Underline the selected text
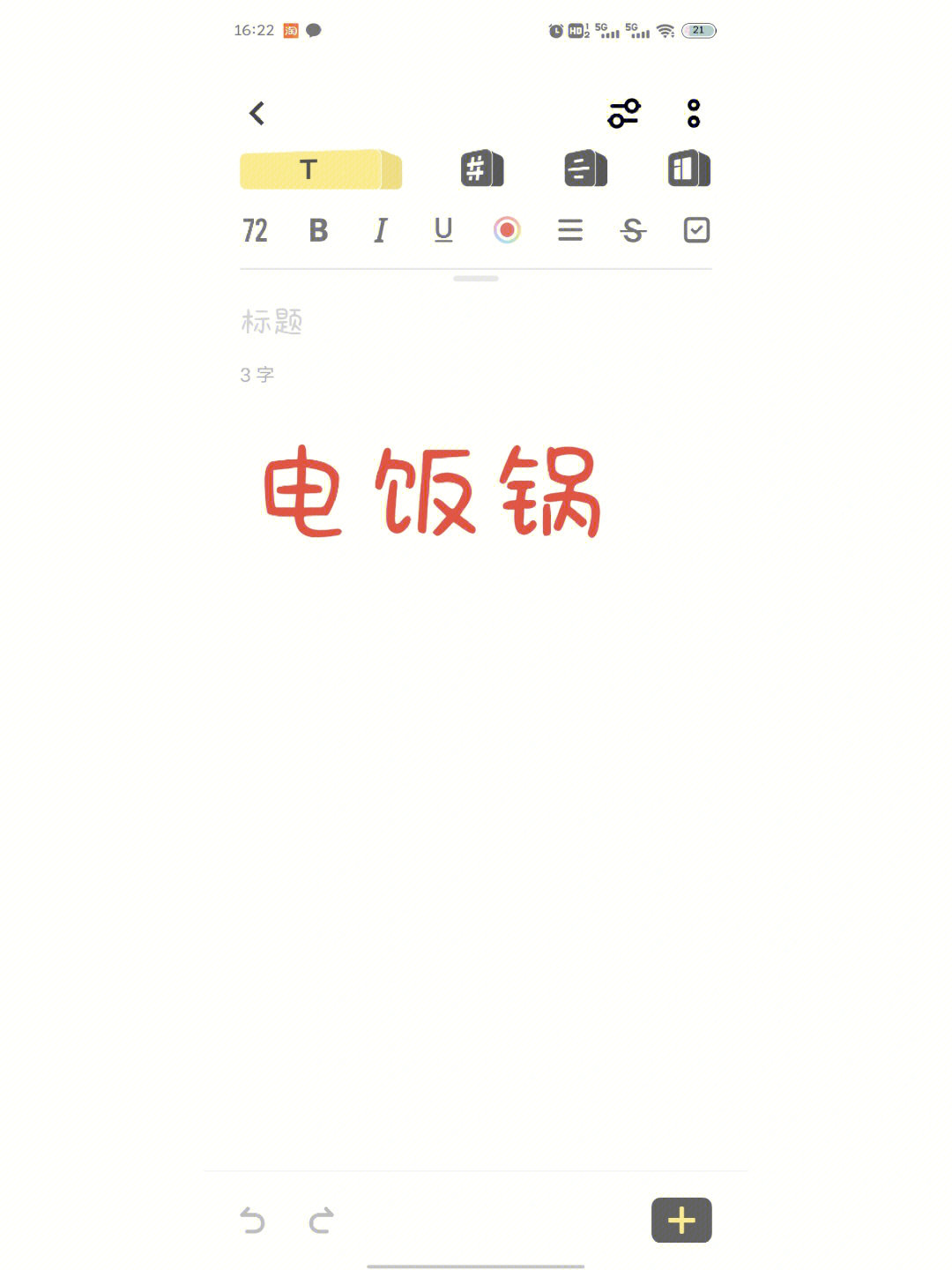The height and width of the screenshot is (1270, 952). tap(443, 231)
